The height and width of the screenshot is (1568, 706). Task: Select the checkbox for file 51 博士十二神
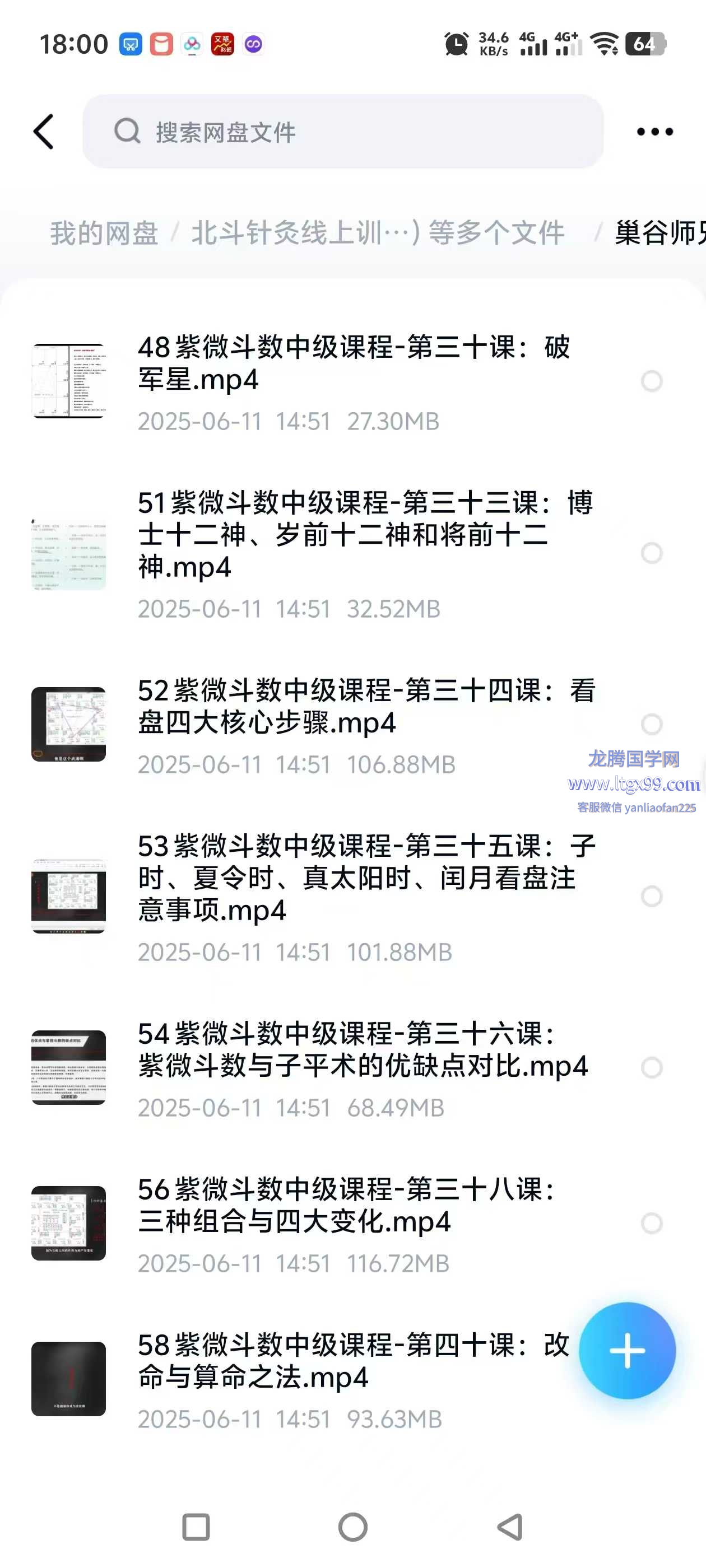(651, 553)
